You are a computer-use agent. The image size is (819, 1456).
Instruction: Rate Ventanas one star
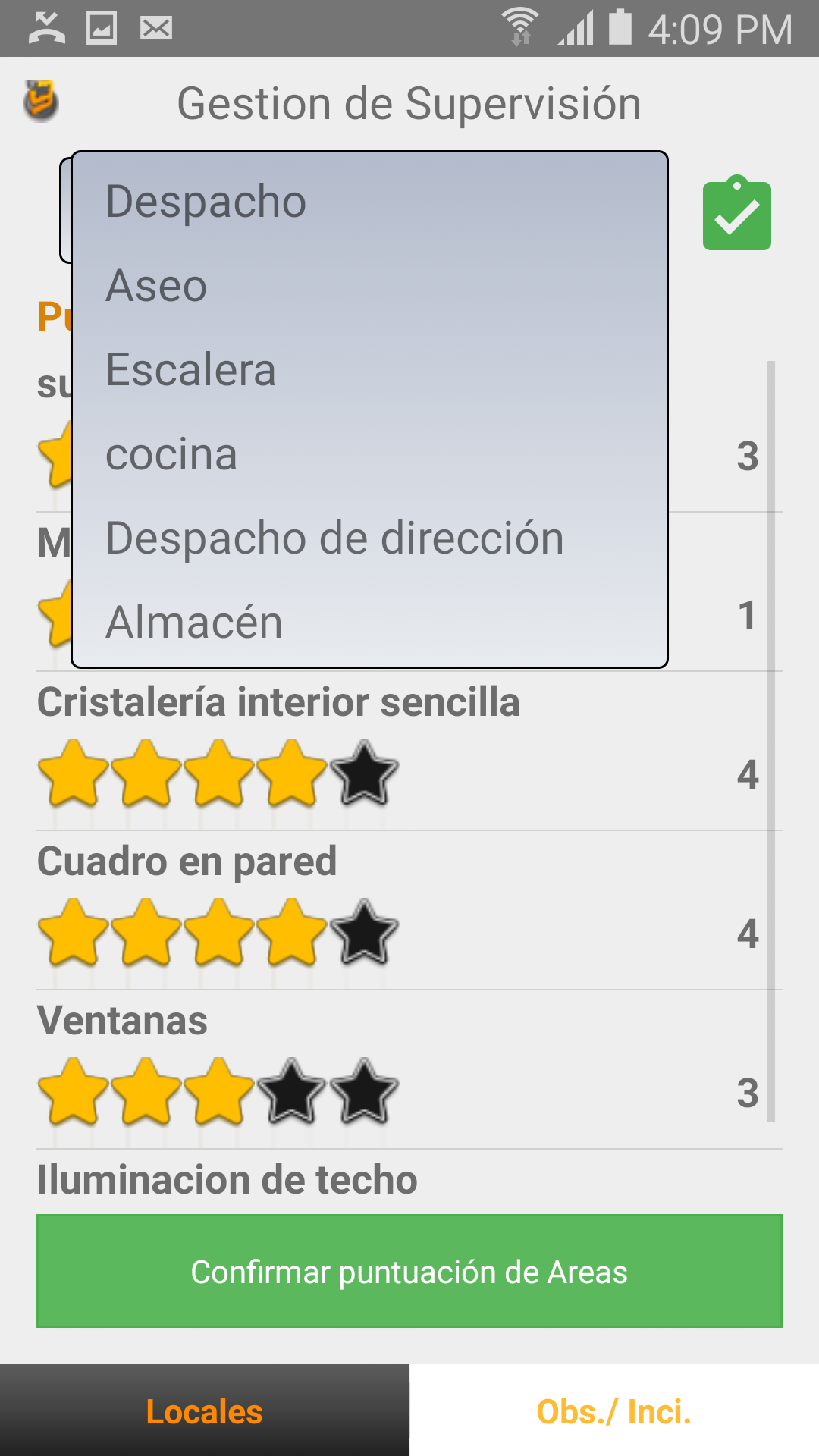[x=74, y=1092]
